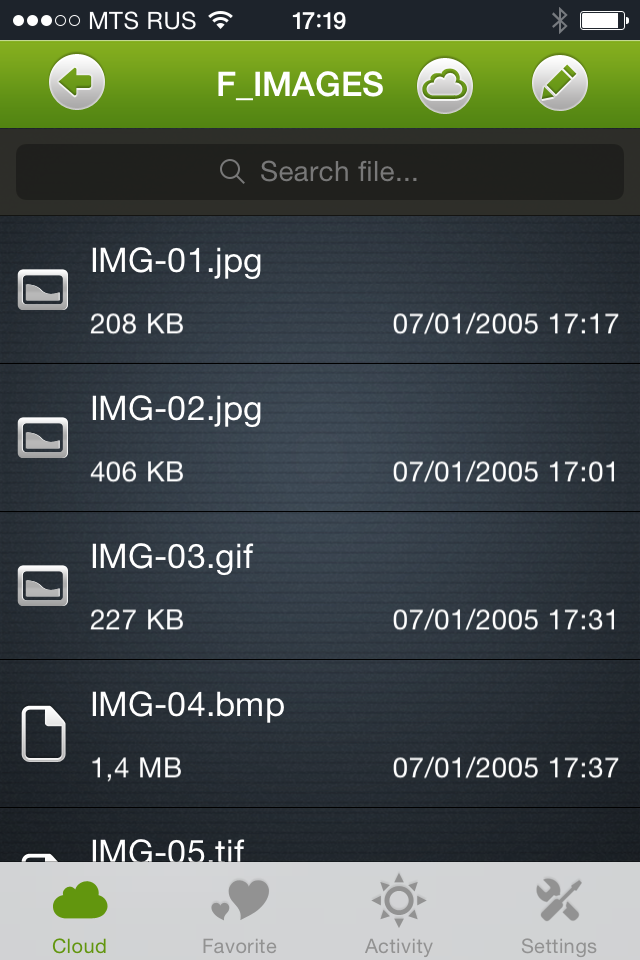Go to the Settings tab
640x960 pixels.
pos(559,915)
